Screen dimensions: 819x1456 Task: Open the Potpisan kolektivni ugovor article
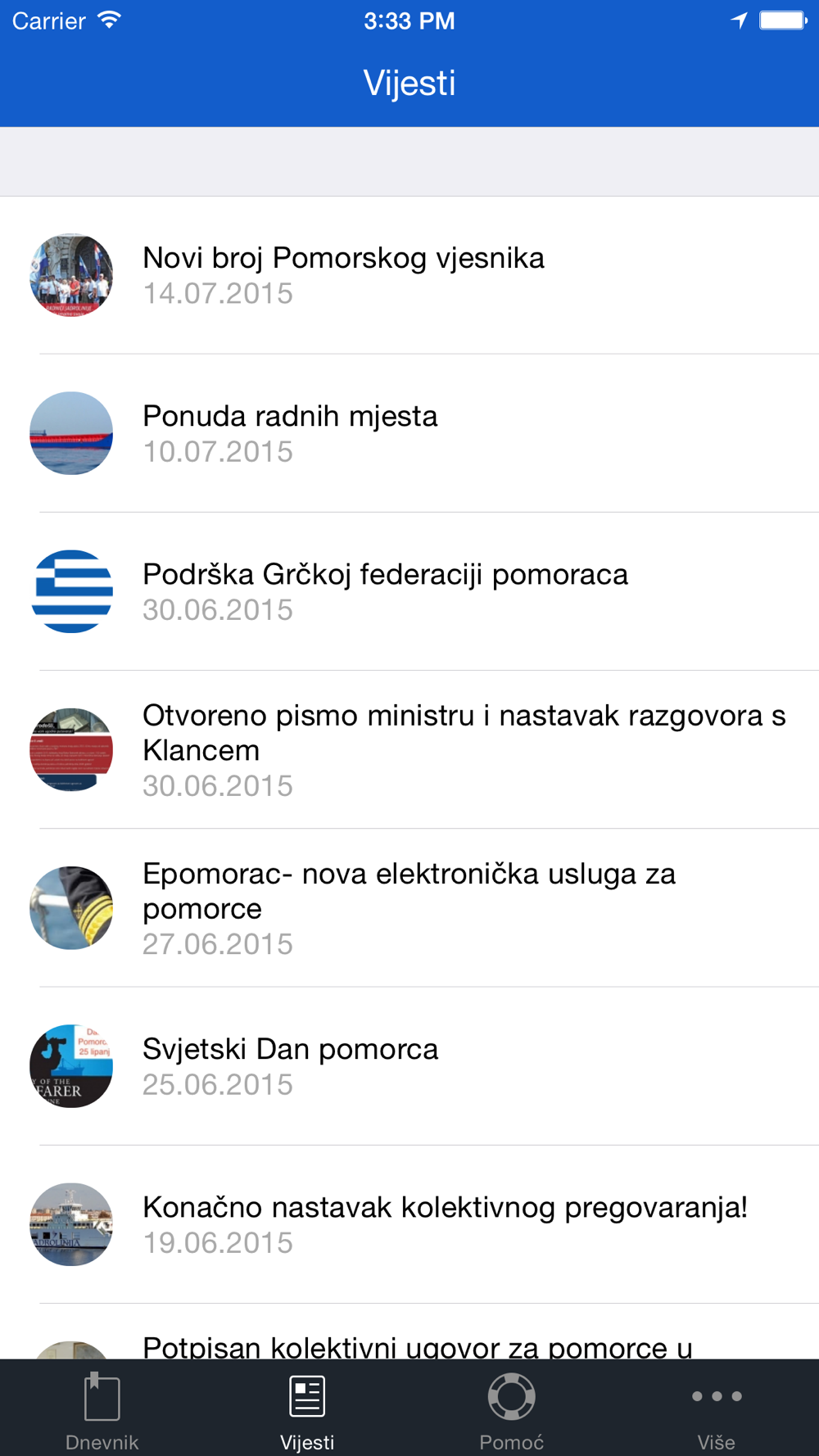418,1345
